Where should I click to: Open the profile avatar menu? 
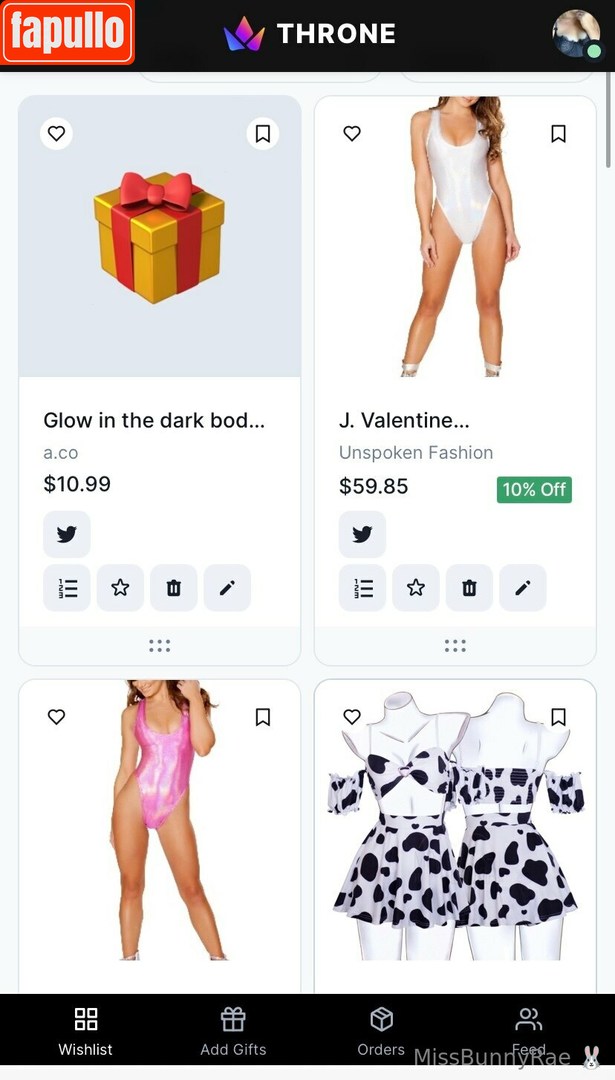(x=576, y=34)
